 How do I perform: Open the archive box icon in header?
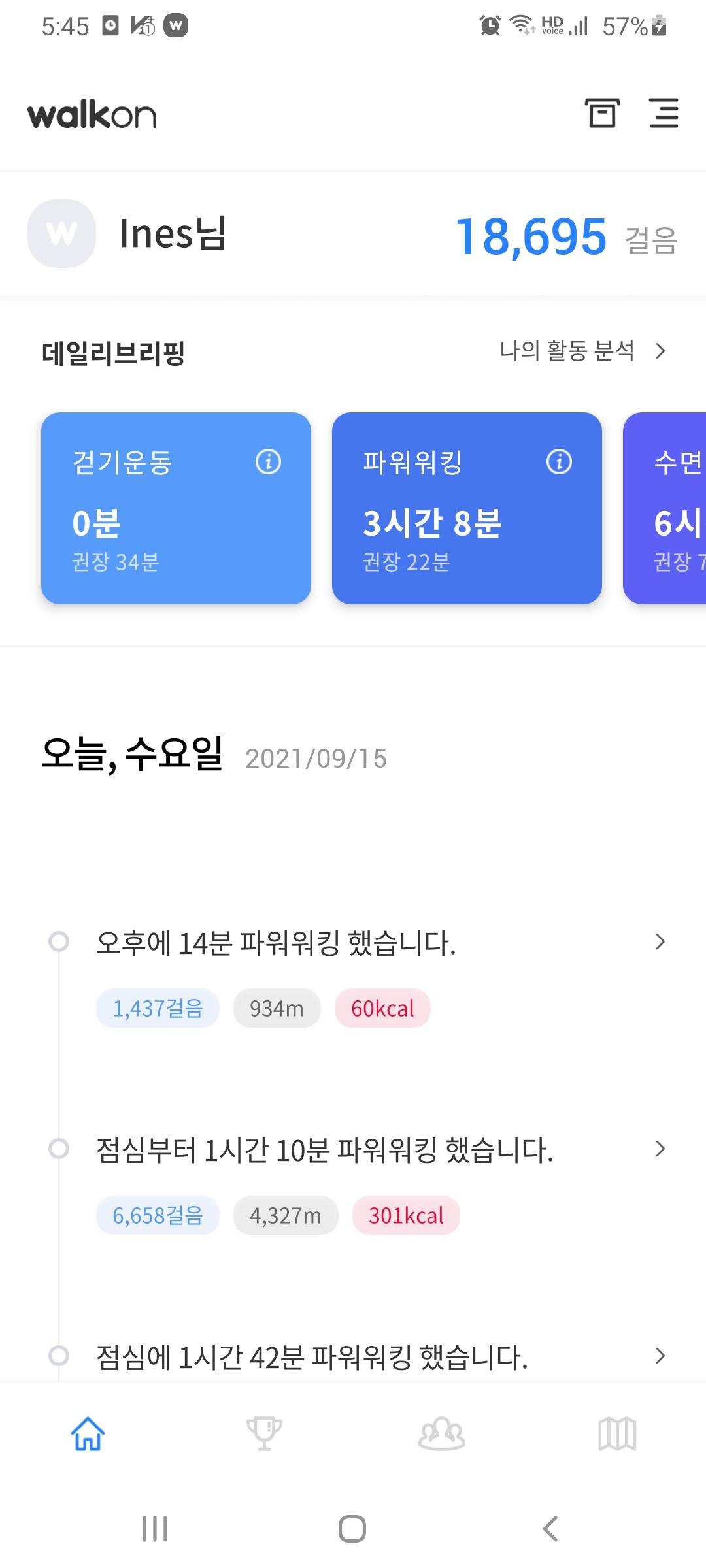tap(601, 114)
